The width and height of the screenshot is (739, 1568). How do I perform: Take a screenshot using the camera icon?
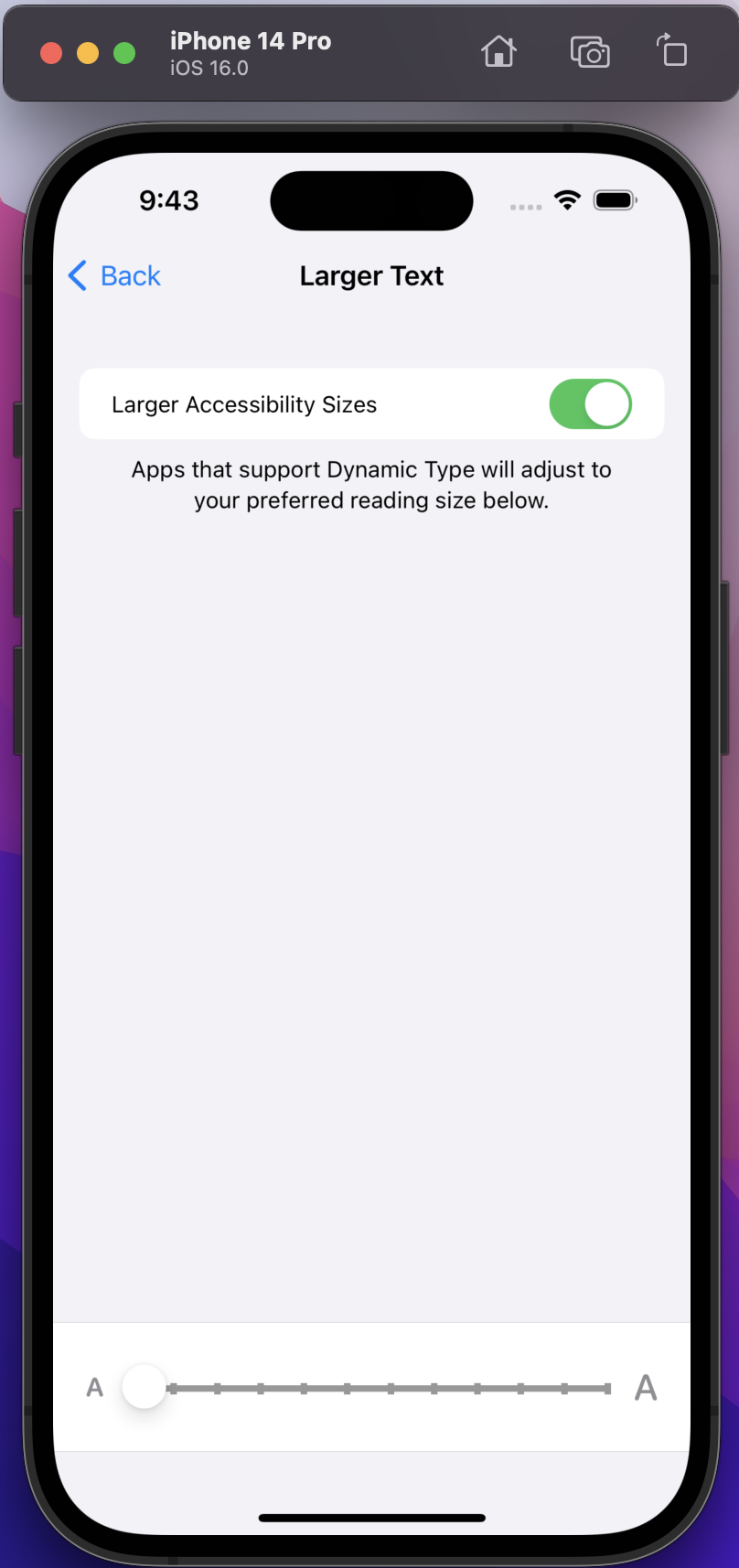590,52
